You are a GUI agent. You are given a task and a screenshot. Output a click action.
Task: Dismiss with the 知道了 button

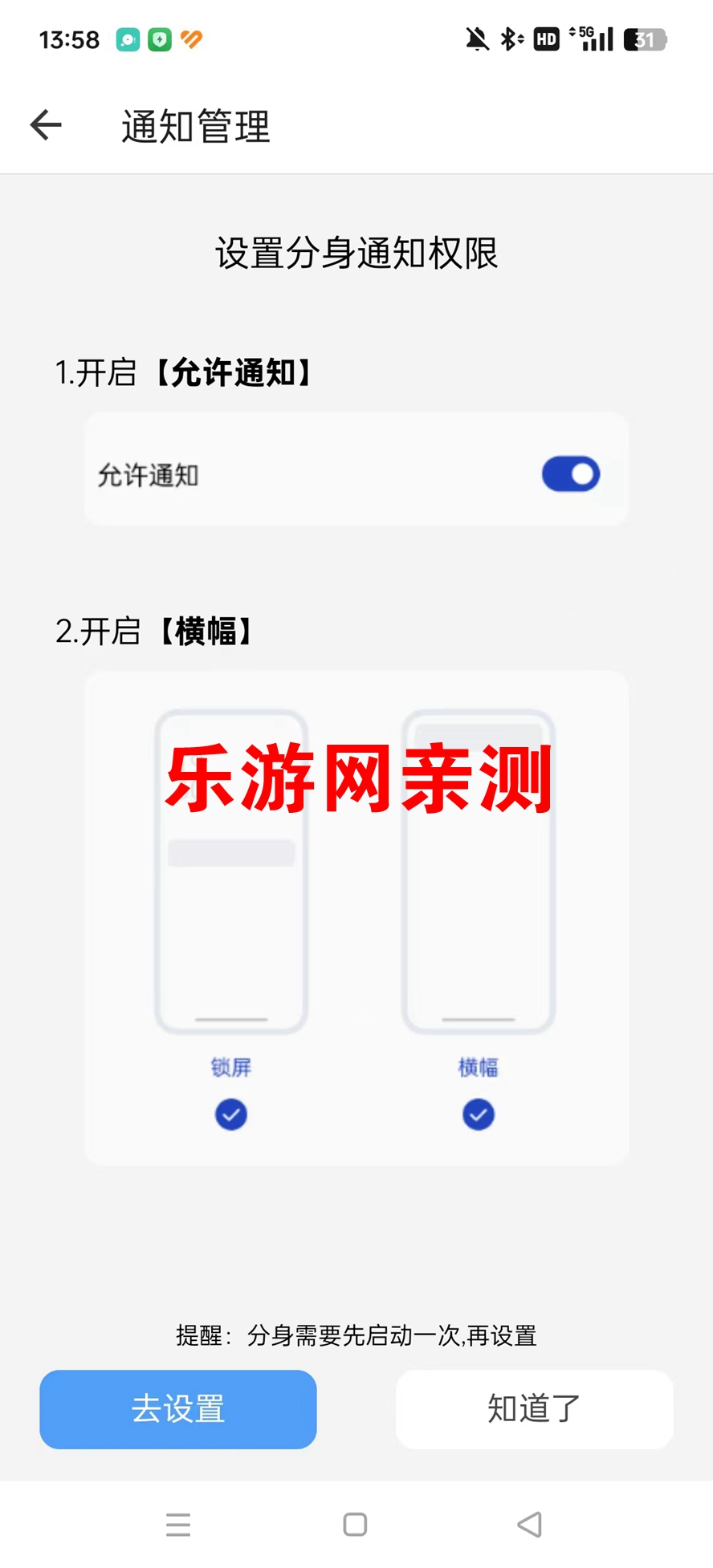pos(534,1408)
